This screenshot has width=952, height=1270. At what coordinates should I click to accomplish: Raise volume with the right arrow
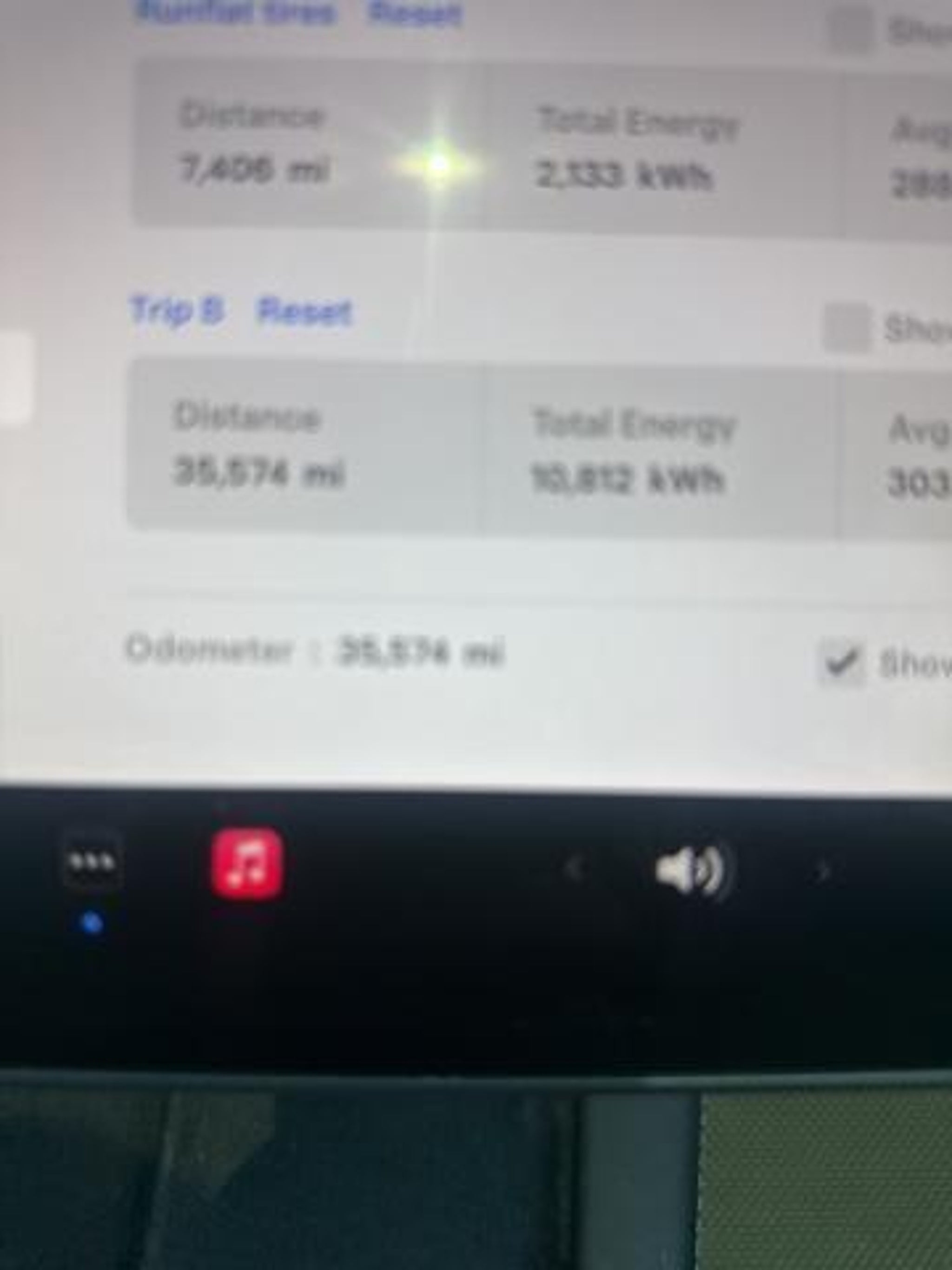tap(823, 871)
